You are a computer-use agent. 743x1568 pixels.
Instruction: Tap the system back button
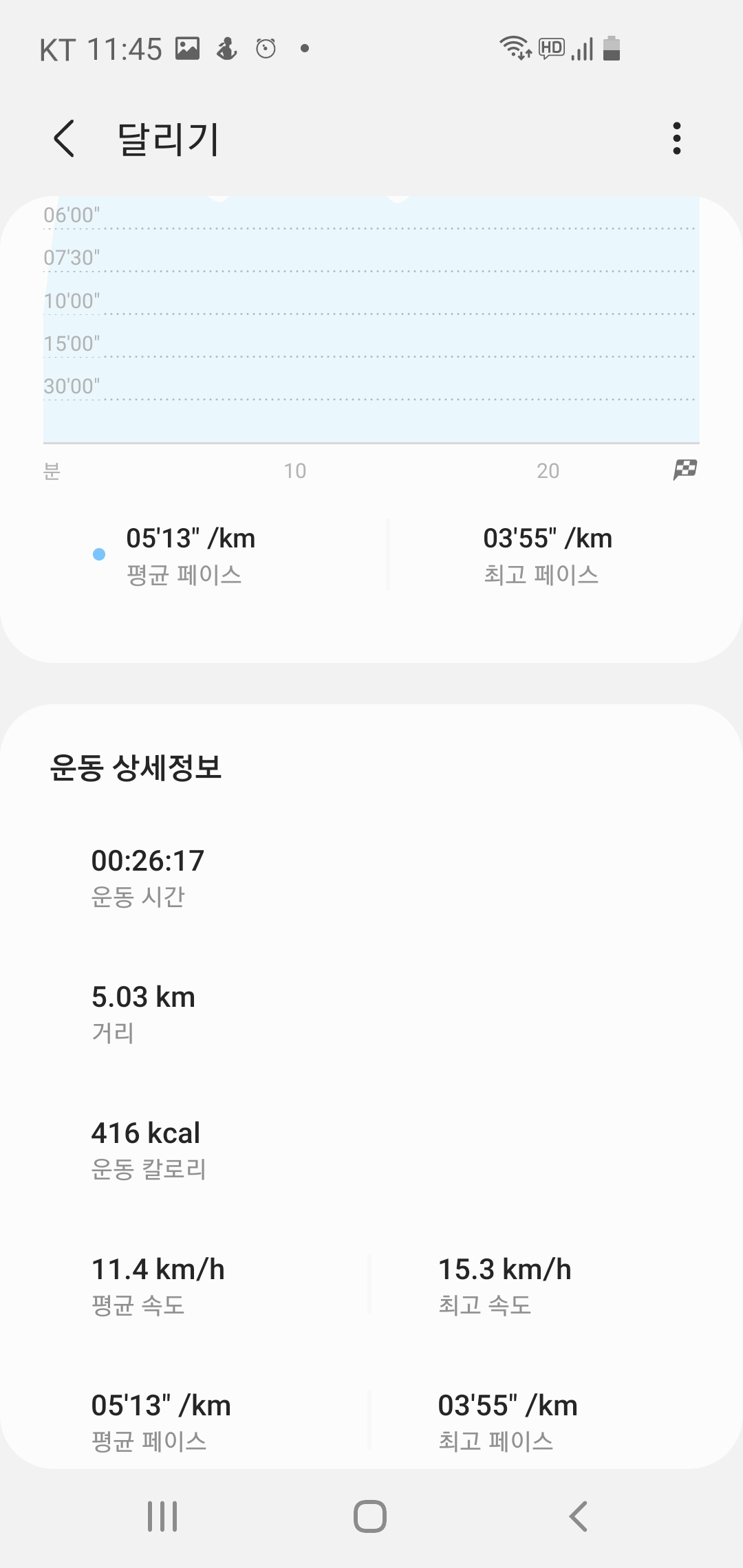579,1516
